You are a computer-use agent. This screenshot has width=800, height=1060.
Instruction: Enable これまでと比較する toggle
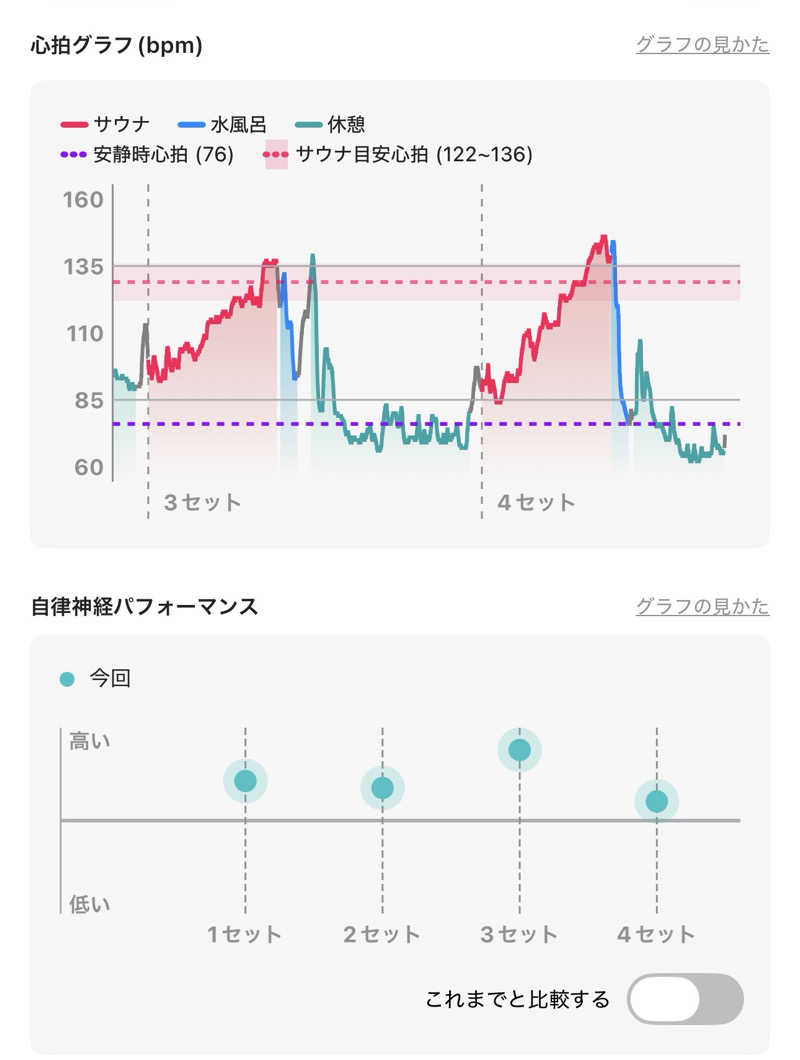click(x=685, y=999)
